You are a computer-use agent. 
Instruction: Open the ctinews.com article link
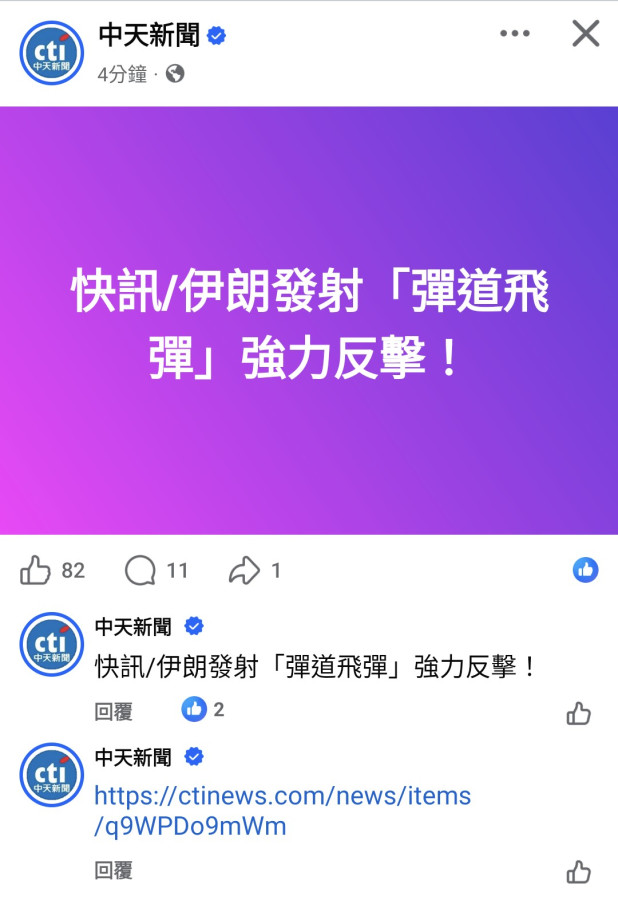point(282,811)
